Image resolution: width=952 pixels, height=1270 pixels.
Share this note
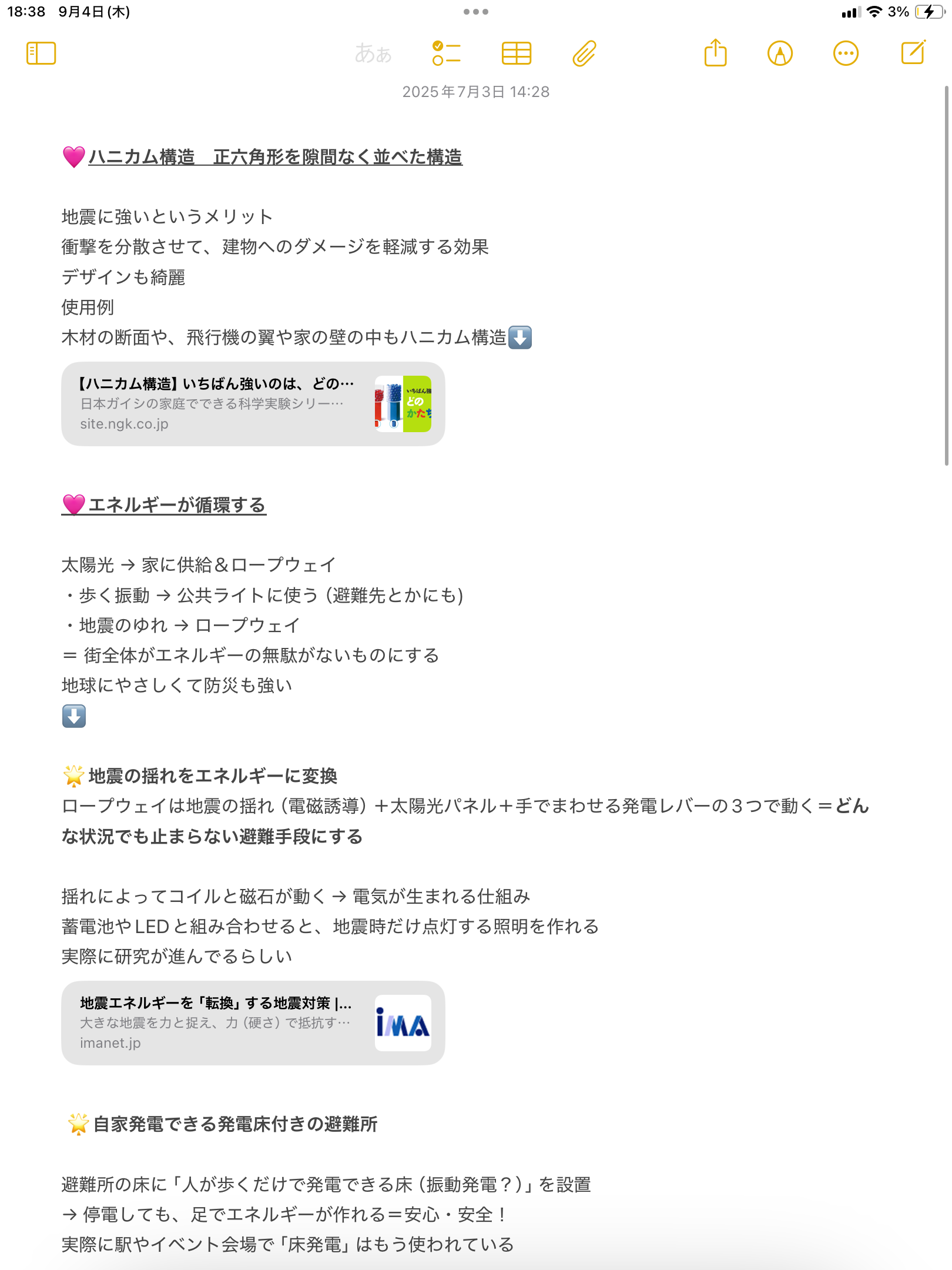tap(715, 54)
